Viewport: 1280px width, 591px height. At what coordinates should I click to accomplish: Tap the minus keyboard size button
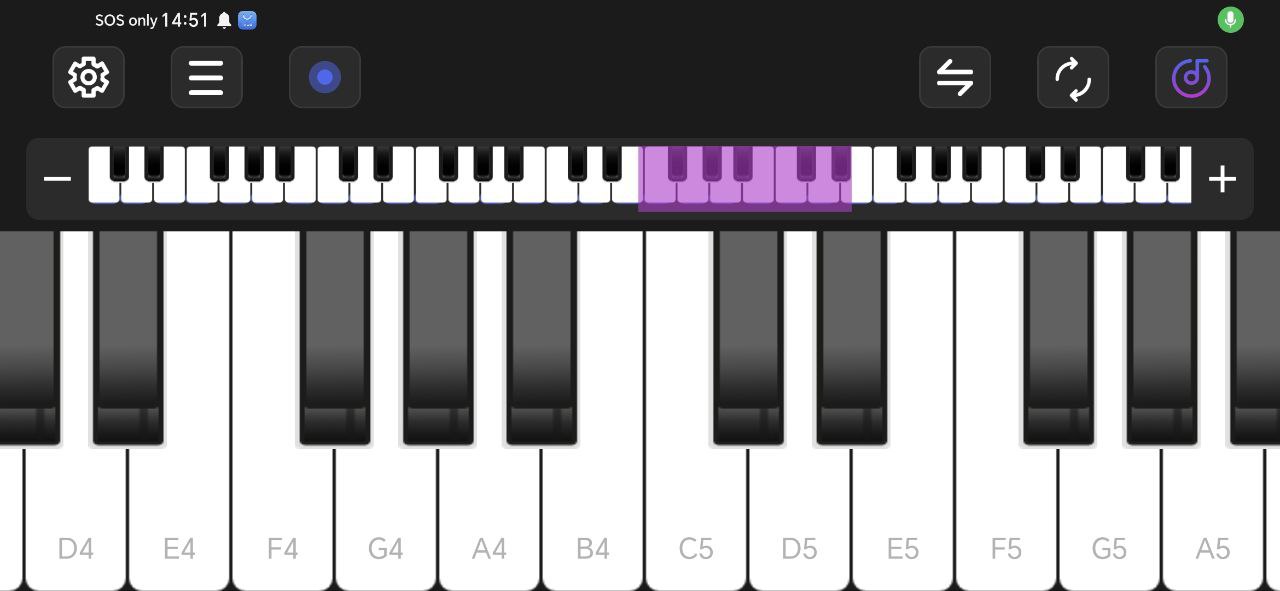57,179
